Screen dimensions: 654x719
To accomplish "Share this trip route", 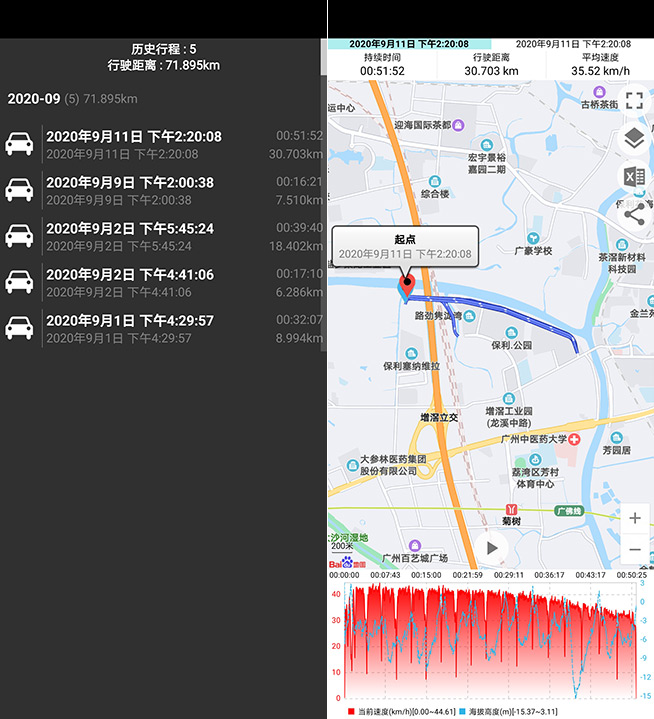I will pos(634,213).
